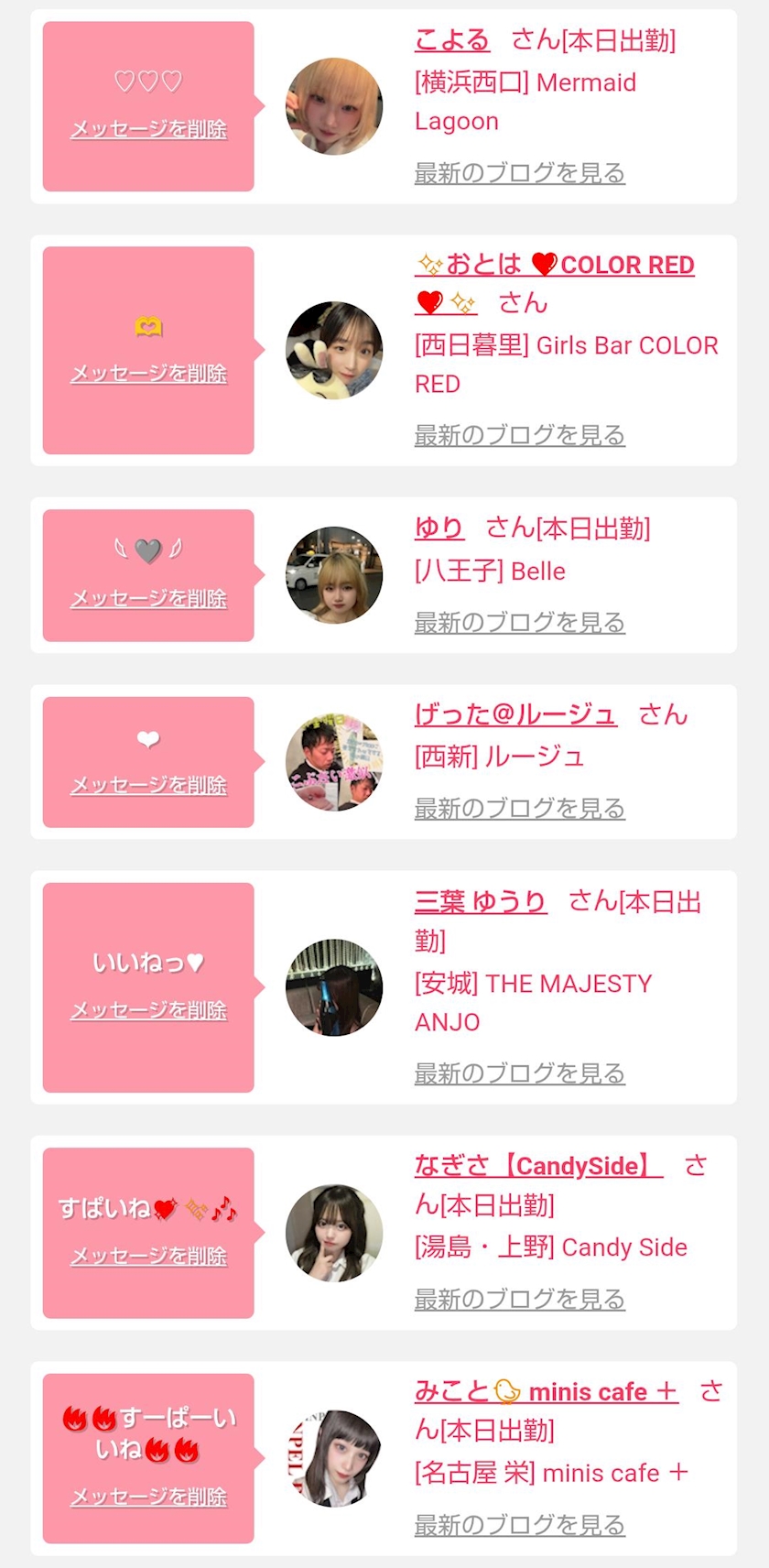Image resolution: width=769 pixels, height=1568 pixels.
Task: Delete the message sent to おとは
Action: (148, 374)
